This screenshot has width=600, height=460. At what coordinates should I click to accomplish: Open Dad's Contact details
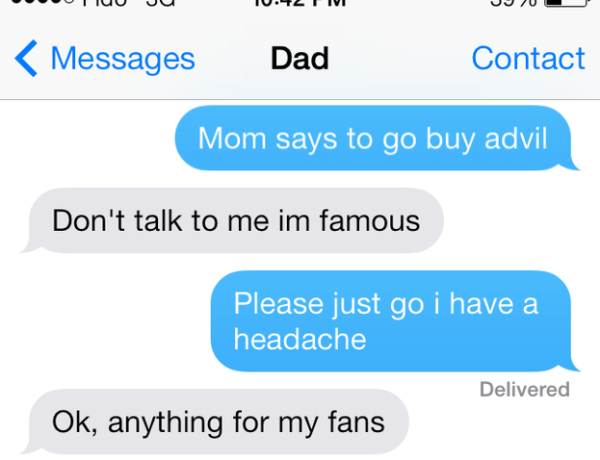tap(527, 58)
